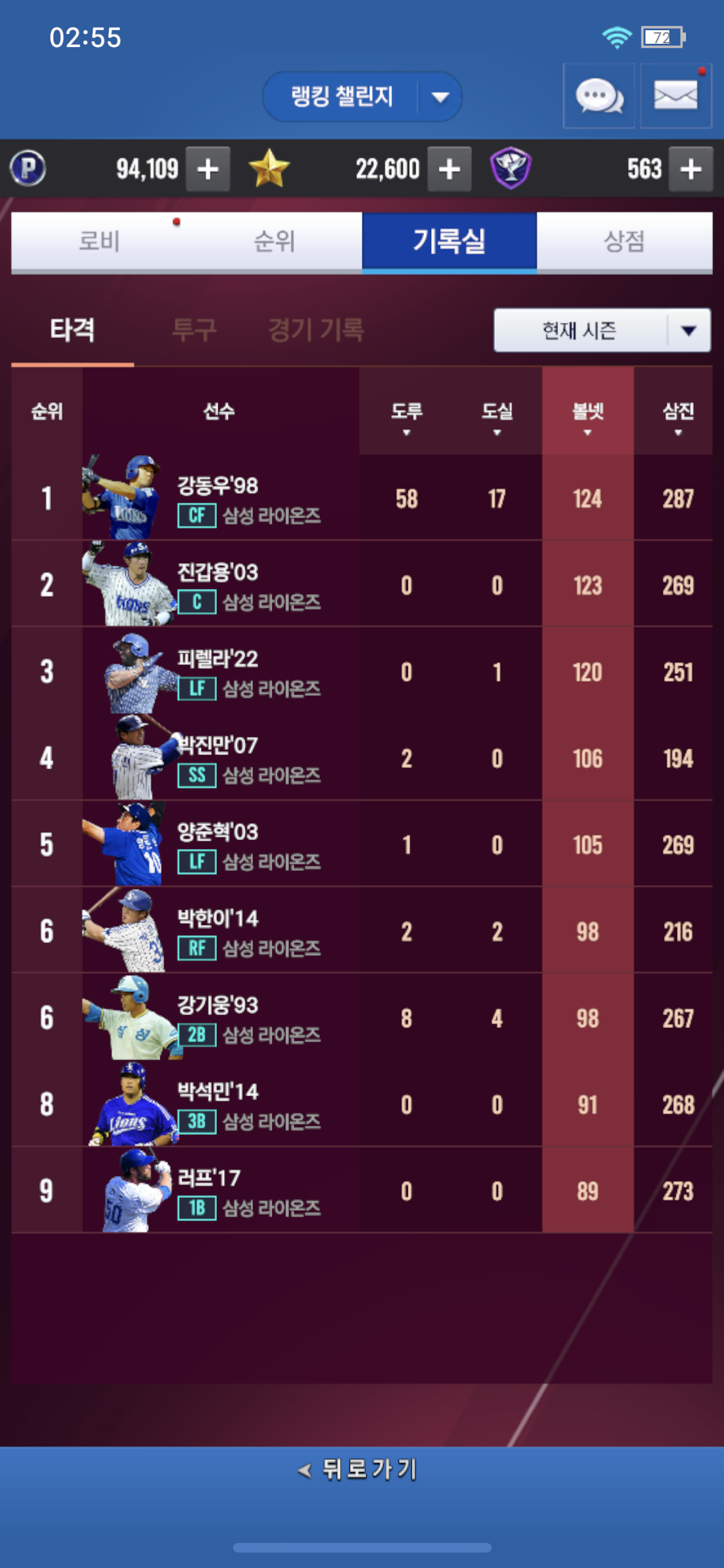Switch to the 로비 tab

(x=99, y=241)
